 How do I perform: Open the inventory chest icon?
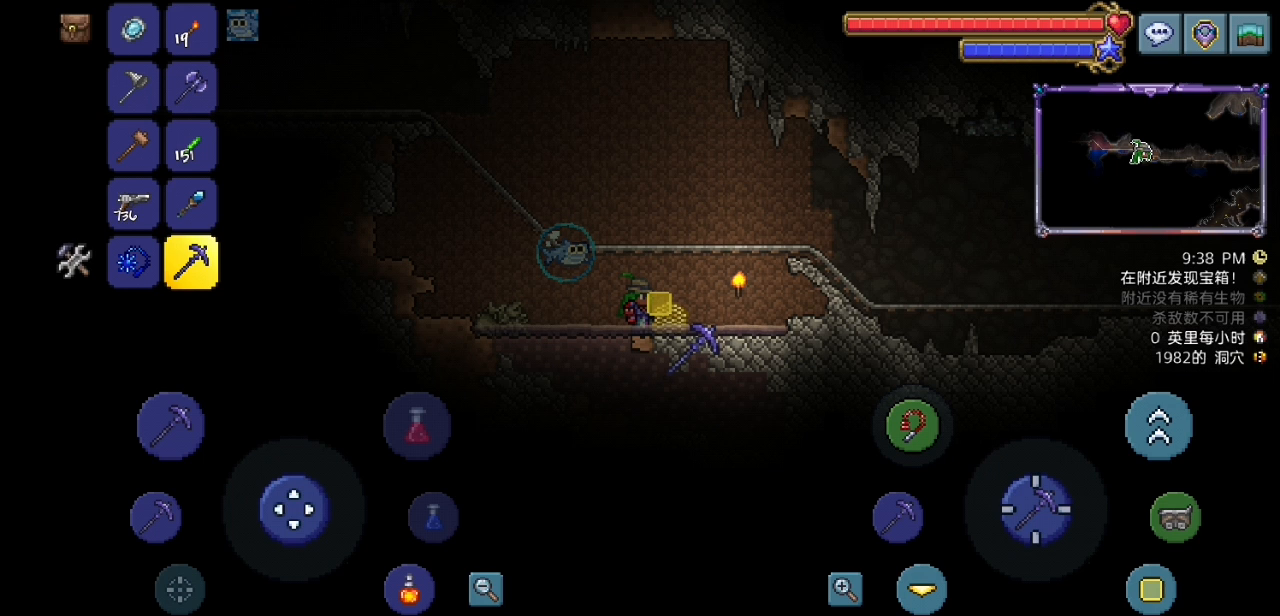(x=74, y=28)
